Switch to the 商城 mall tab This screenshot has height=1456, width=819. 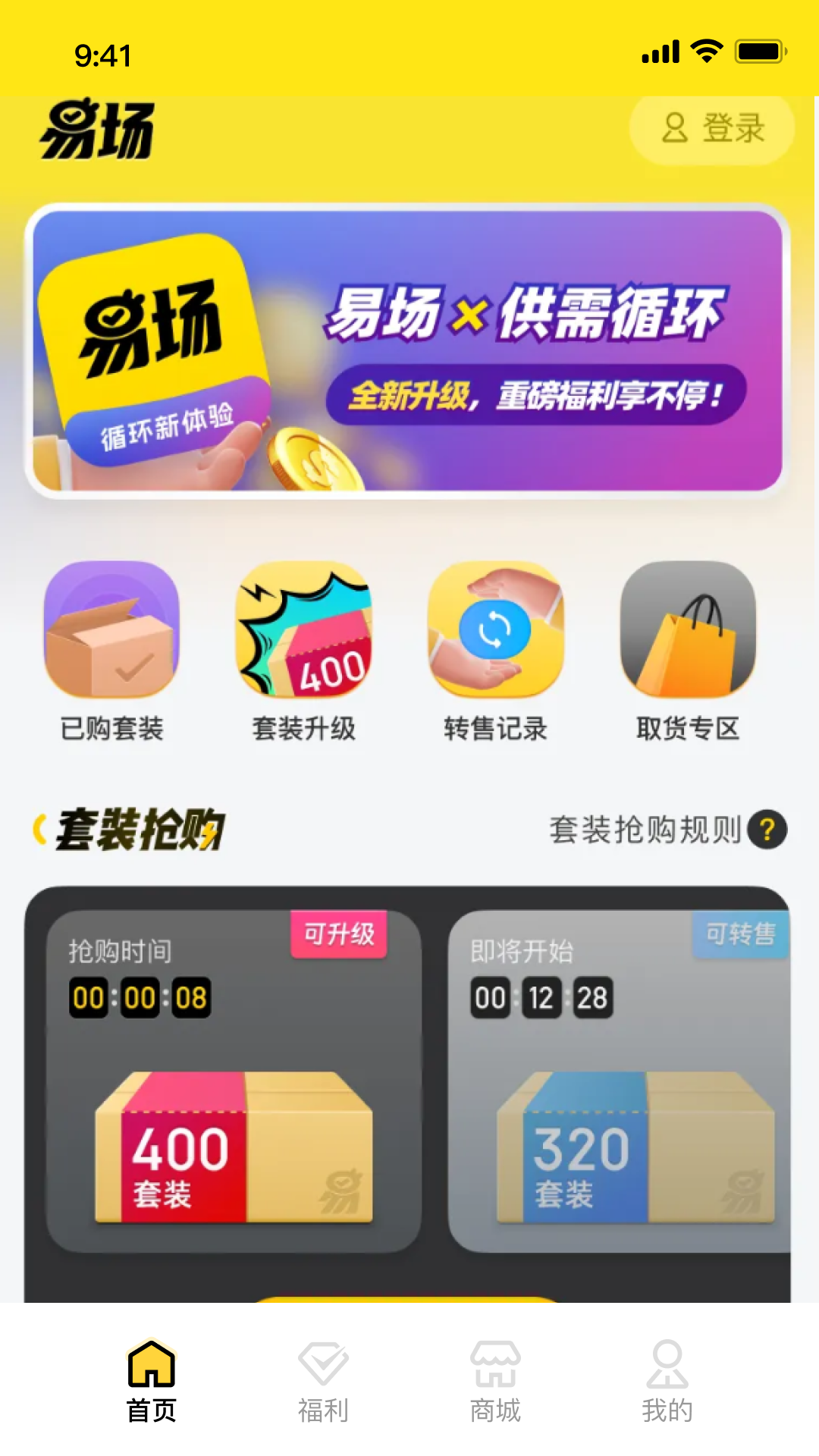tap(495, 1382)
